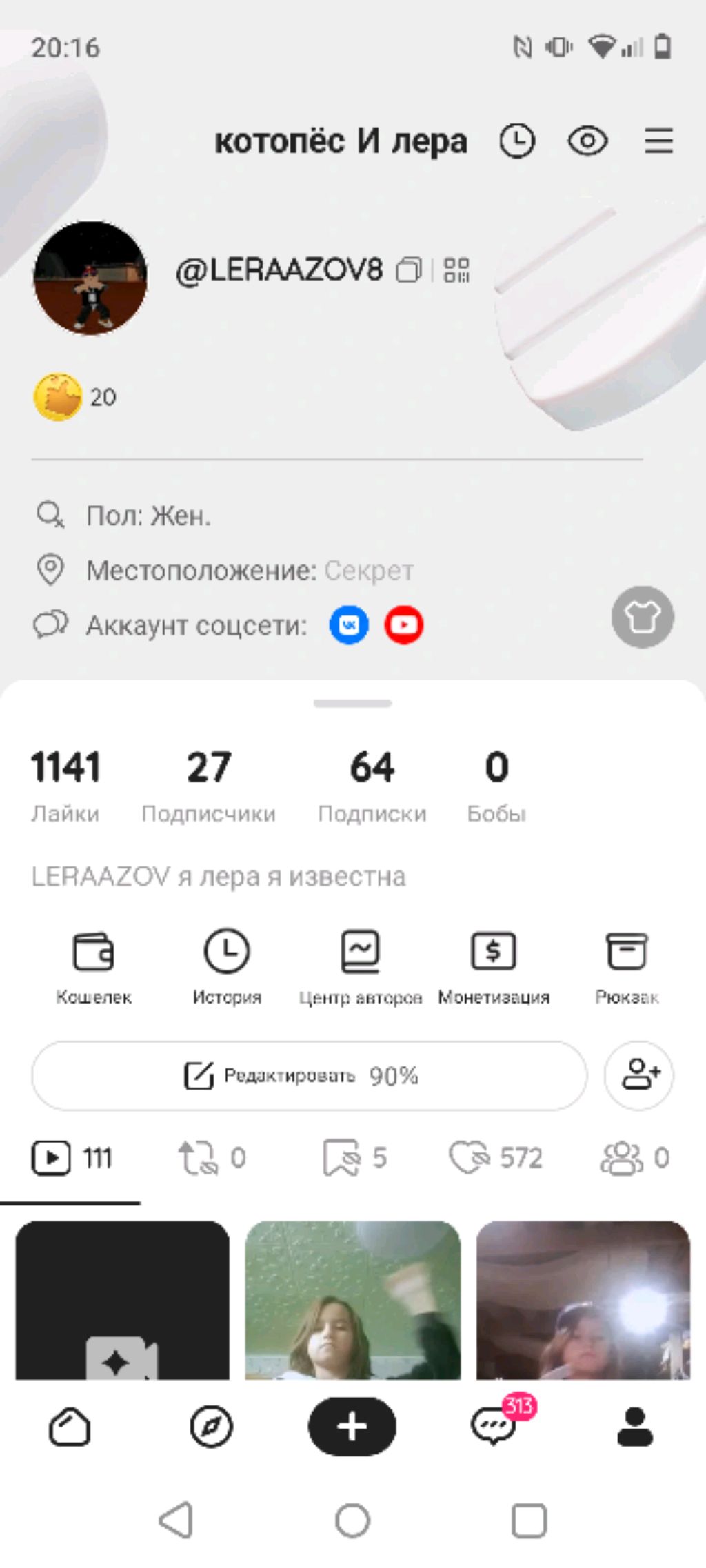
Task: Open the hamburger menu
Action: click(658, 141)
